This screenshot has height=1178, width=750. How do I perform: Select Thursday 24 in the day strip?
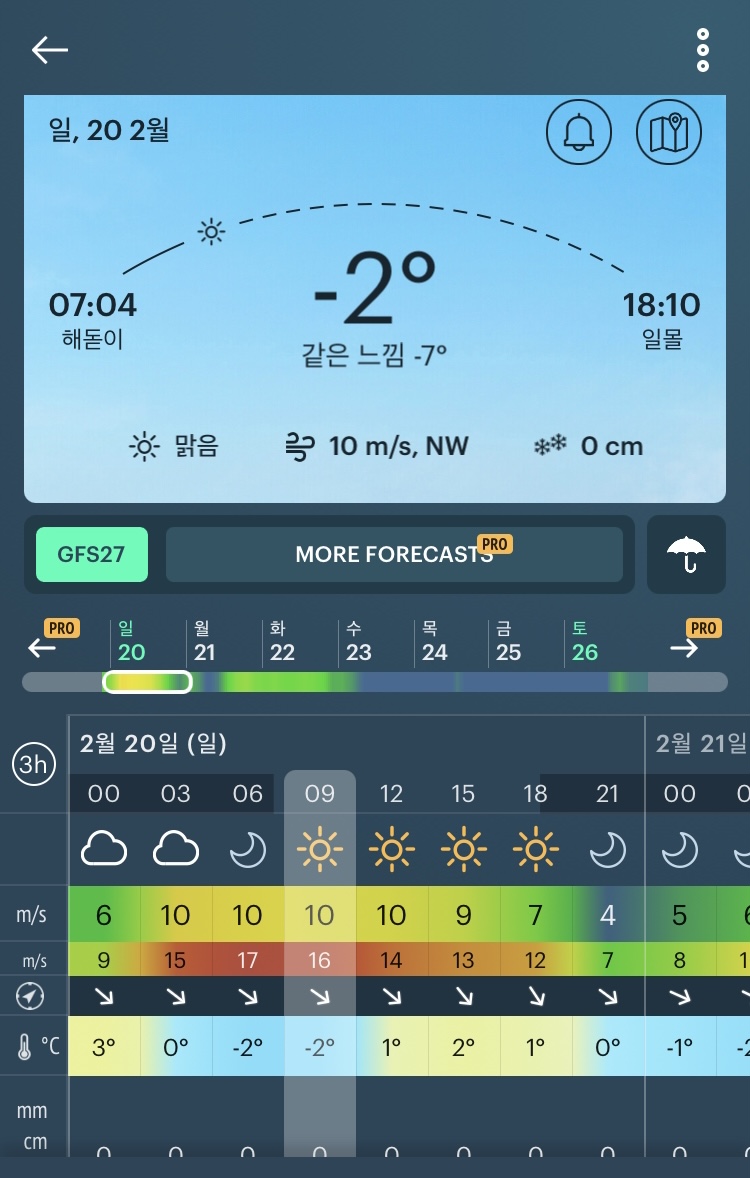coord(434,642)
